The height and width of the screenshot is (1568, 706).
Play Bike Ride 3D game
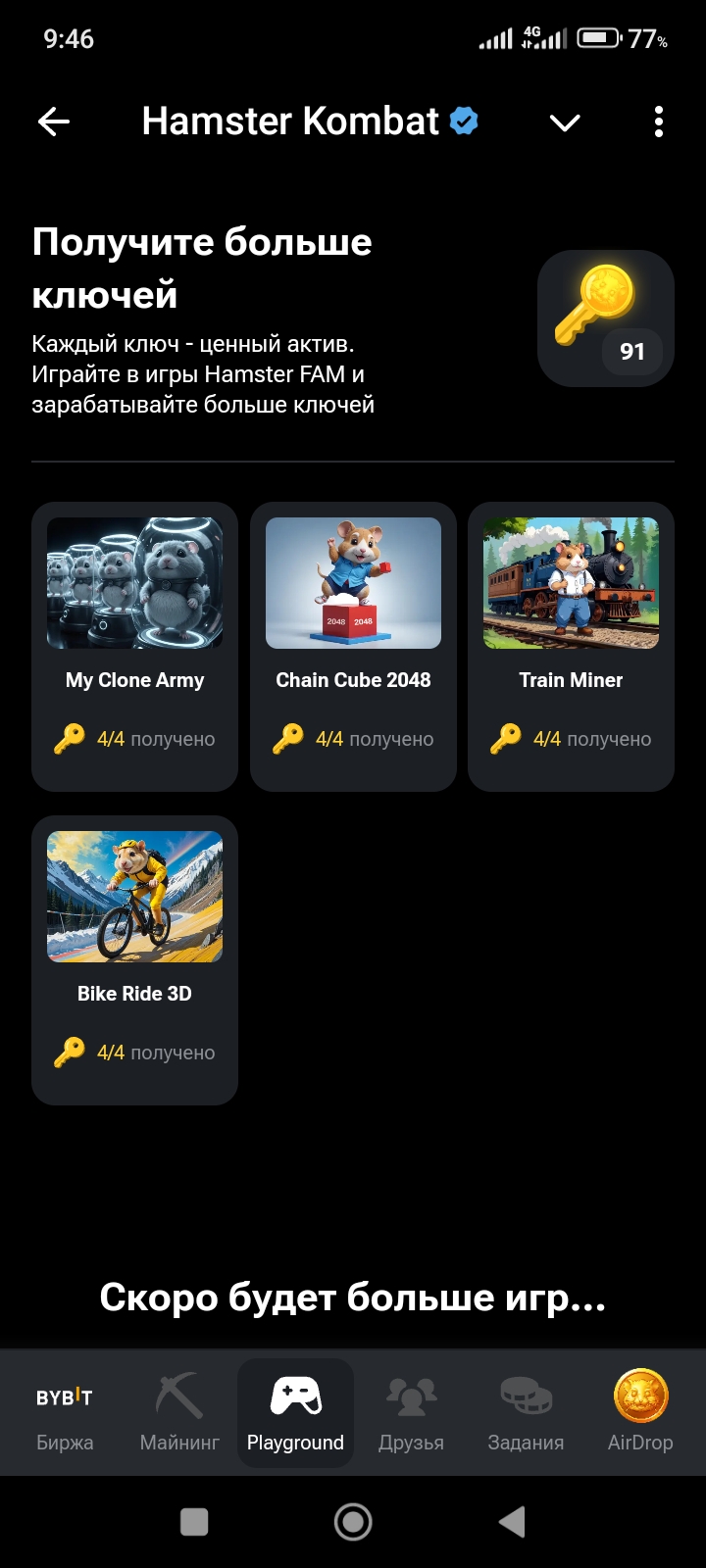click(x=134, y=959)
